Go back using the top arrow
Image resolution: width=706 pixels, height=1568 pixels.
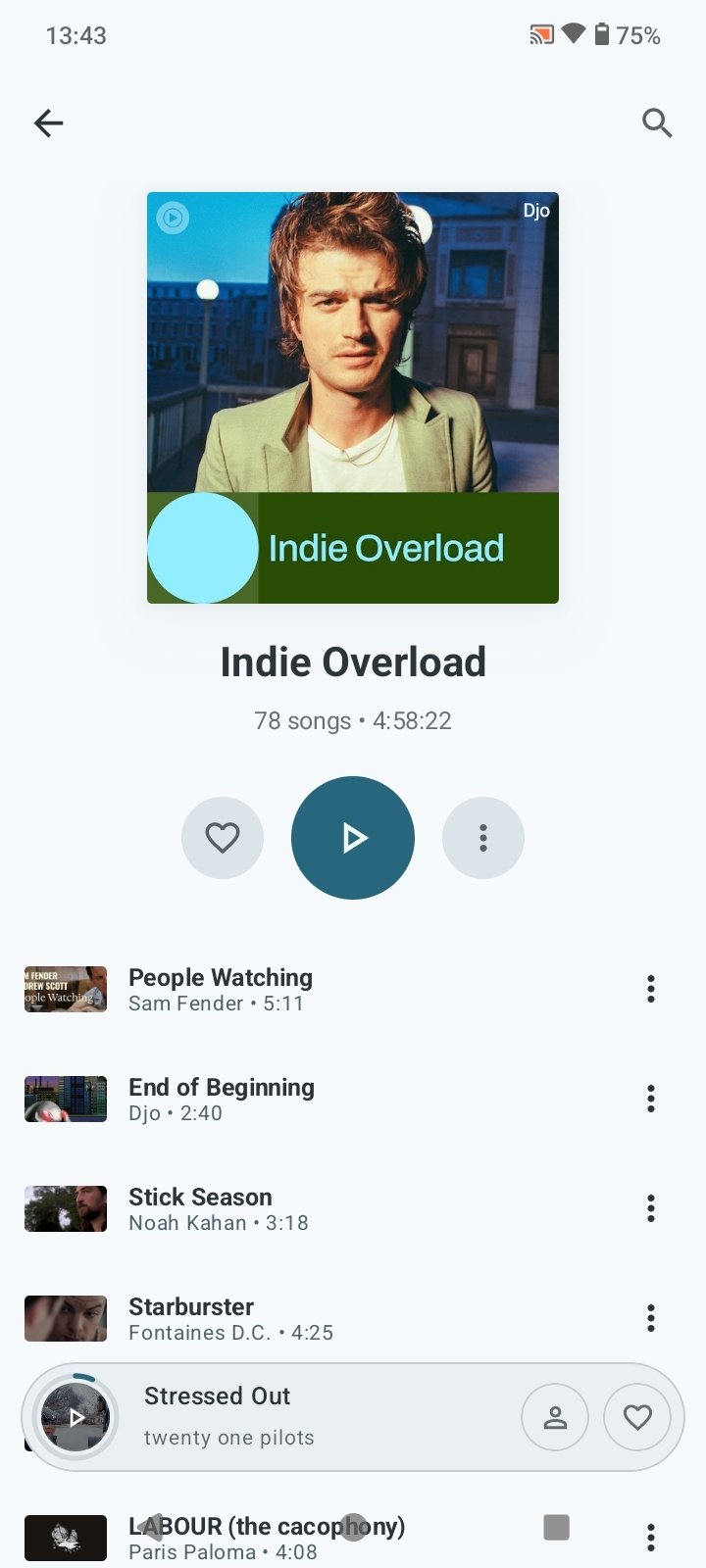click(48, 122)
